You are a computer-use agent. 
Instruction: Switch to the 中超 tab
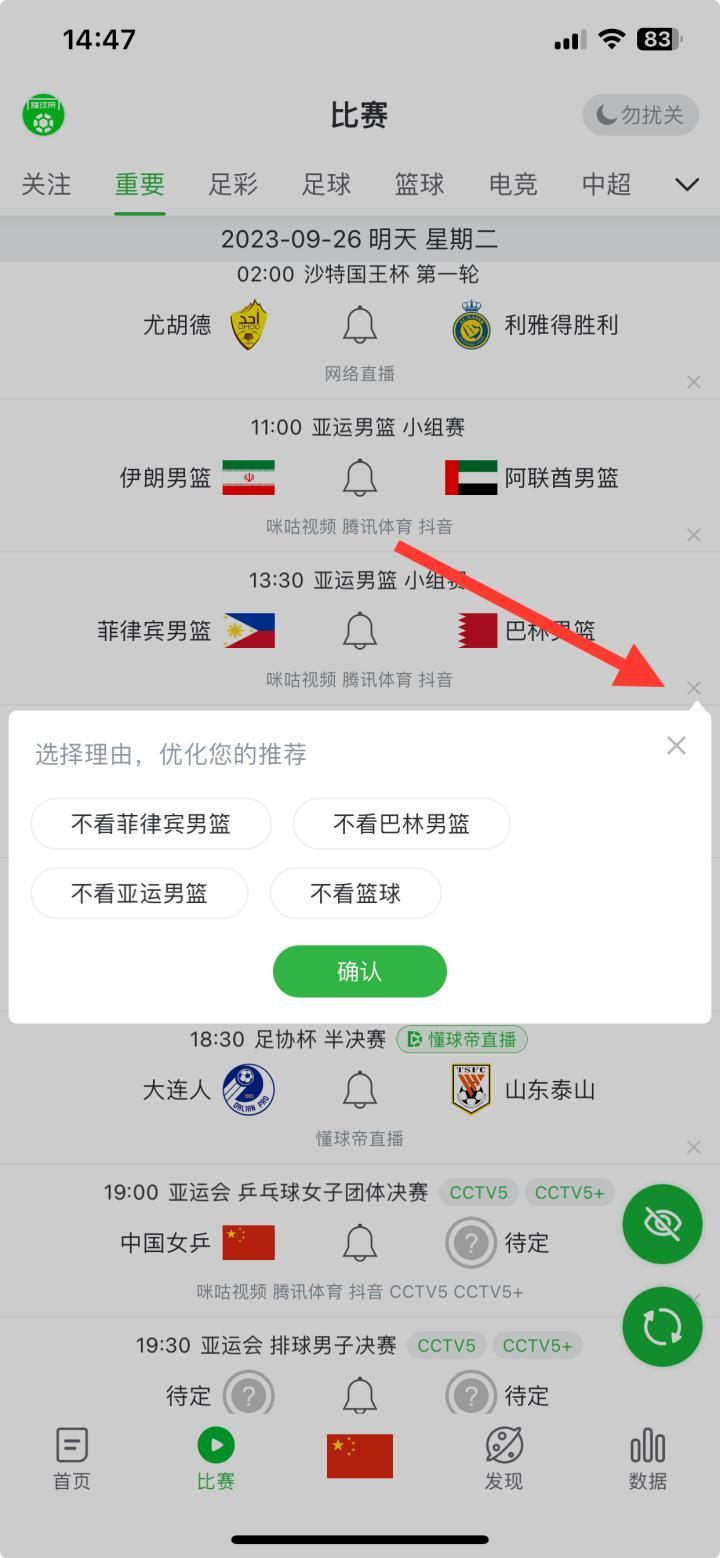pyautogui.click(x=607, y=184)
